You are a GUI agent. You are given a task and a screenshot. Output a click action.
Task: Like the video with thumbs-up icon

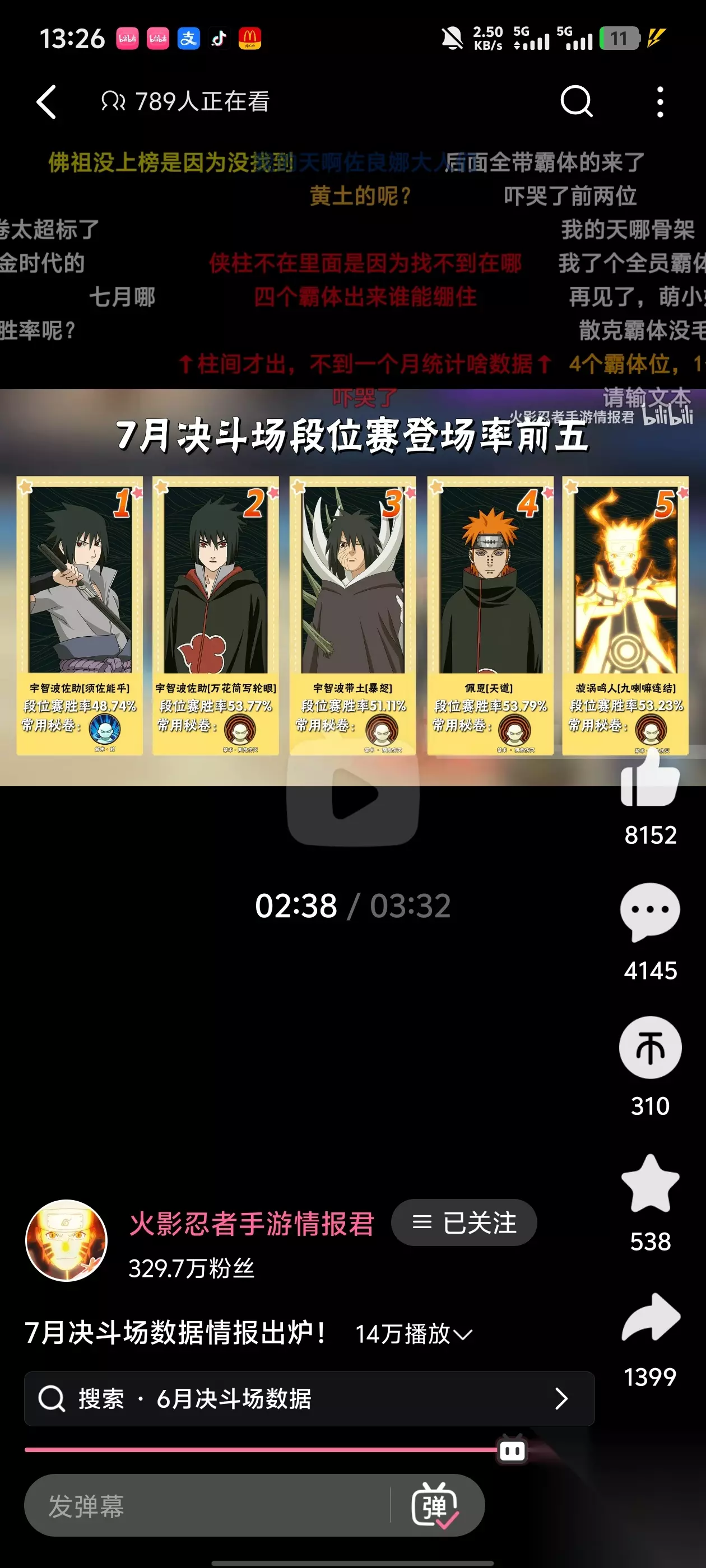[x=650, y=778]
